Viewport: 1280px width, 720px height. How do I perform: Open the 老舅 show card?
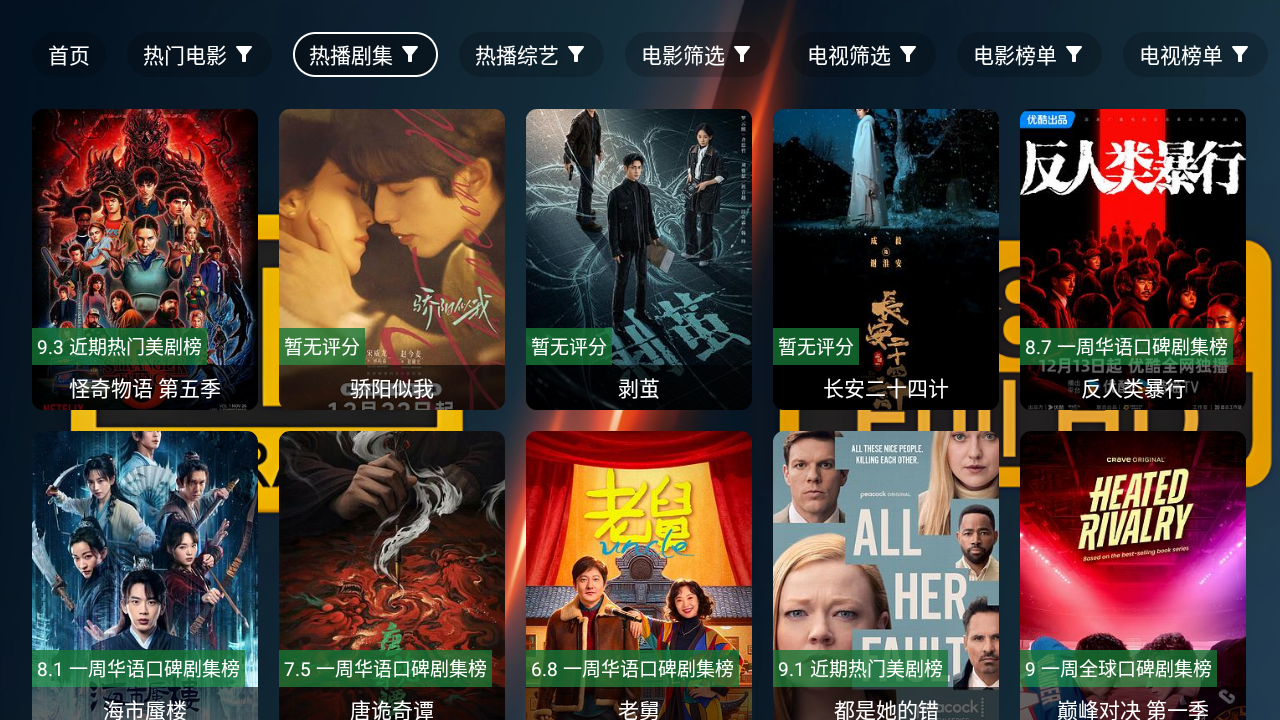click(x=639, y=575)
